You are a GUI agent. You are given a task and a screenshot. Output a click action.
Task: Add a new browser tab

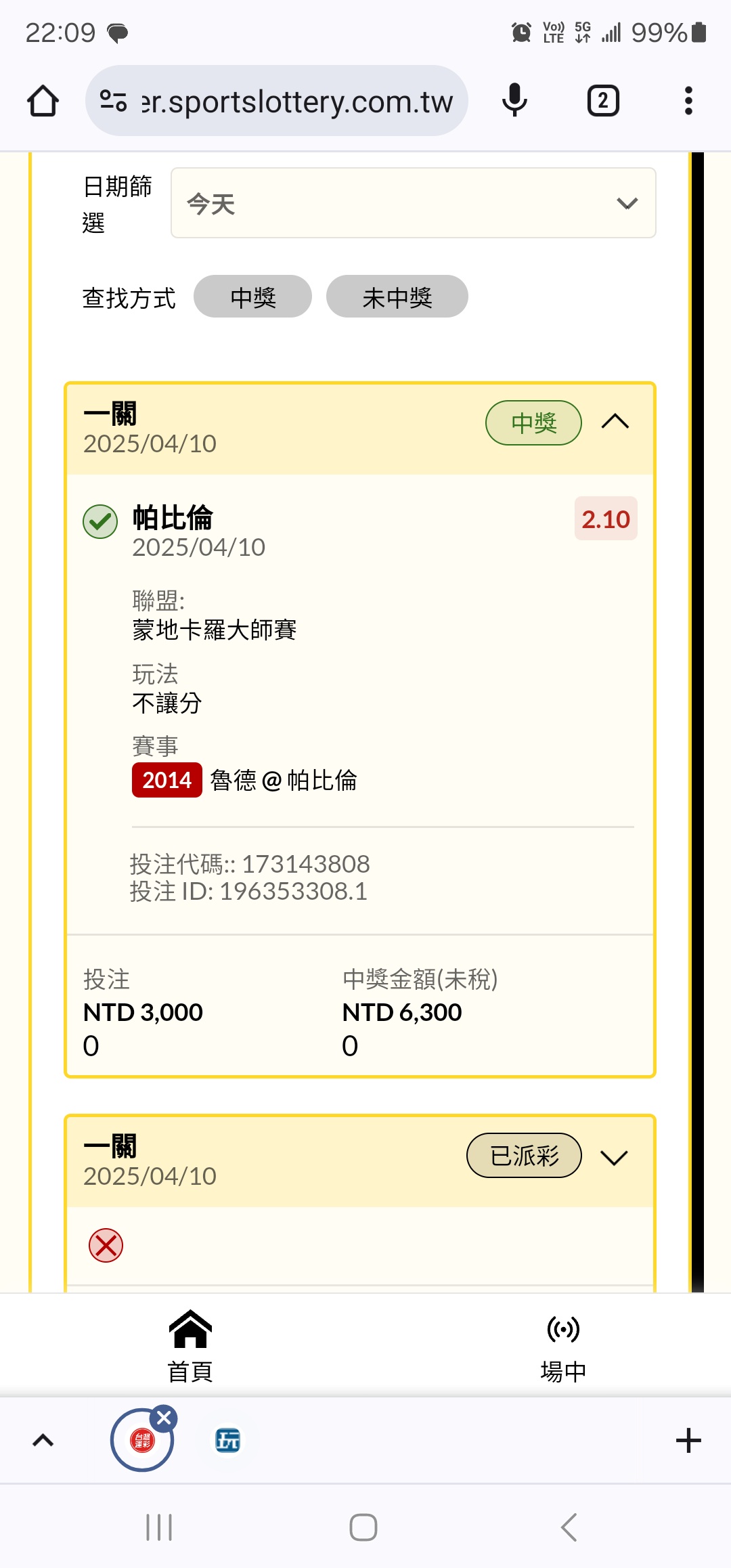coord(688,1440)
